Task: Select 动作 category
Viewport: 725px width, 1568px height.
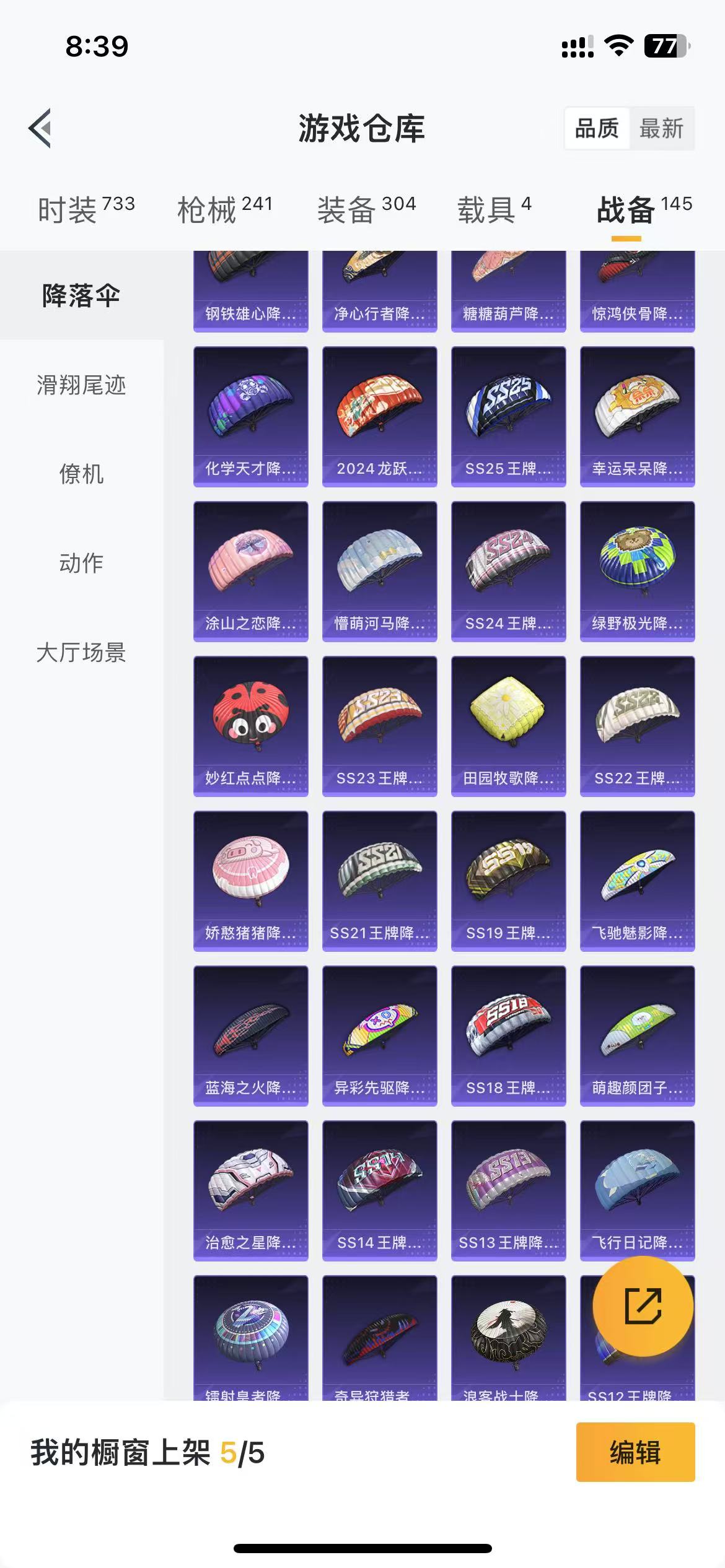Action: tap(81, 563)
